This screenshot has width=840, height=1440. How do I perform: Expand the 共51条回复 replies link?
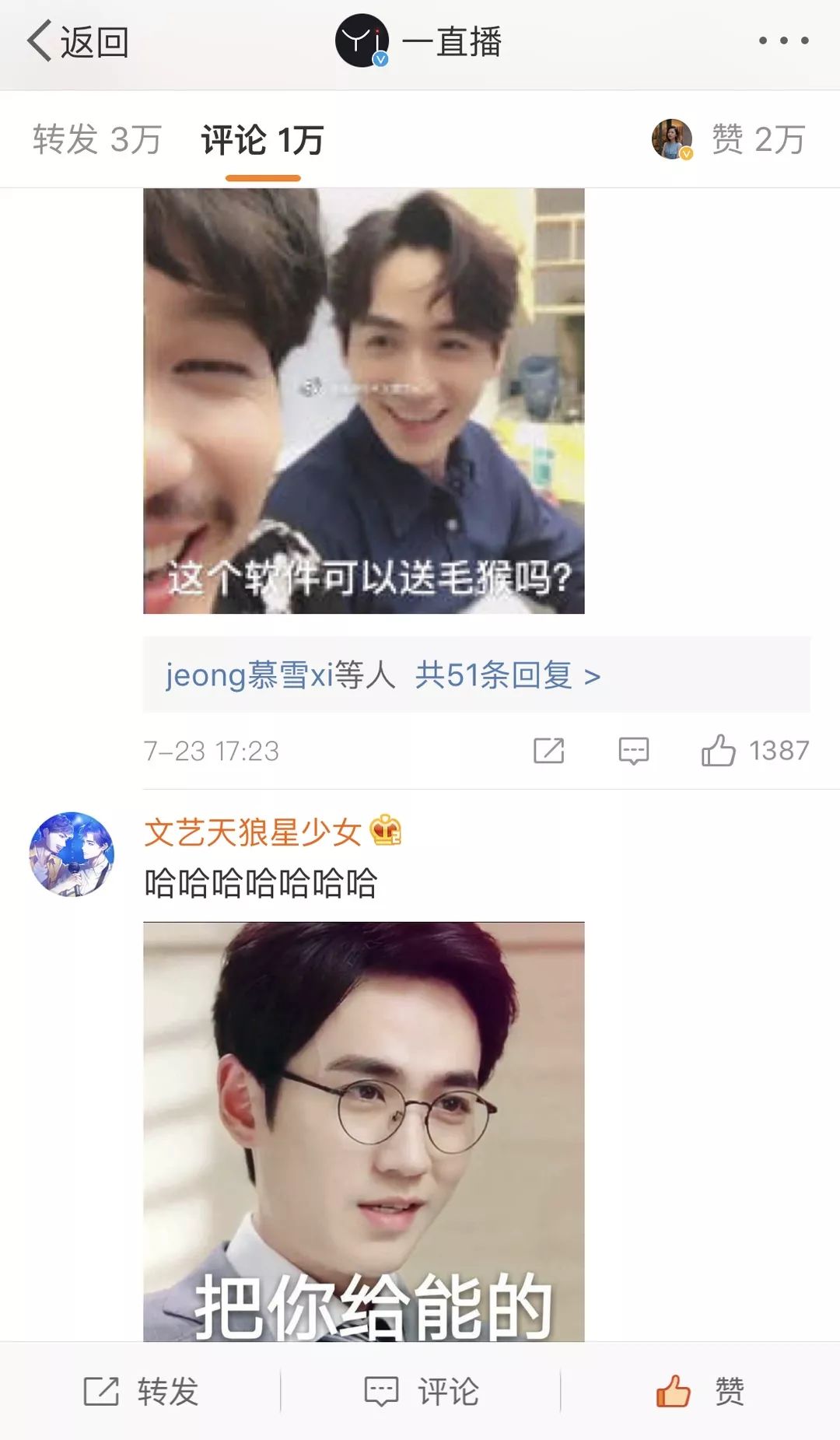pyautogui.click(x=507, y=675)
